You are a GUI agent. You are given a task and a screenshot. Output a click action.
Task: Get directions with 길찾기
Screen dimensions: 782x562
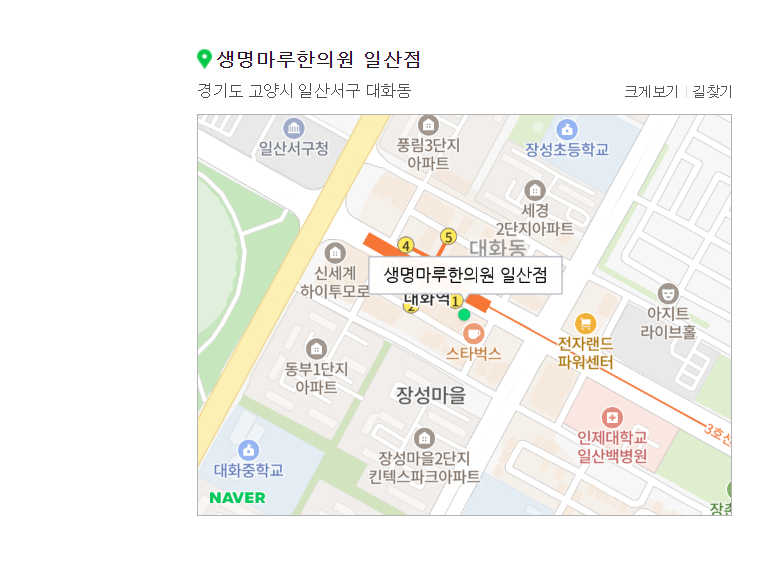[712, 91]
